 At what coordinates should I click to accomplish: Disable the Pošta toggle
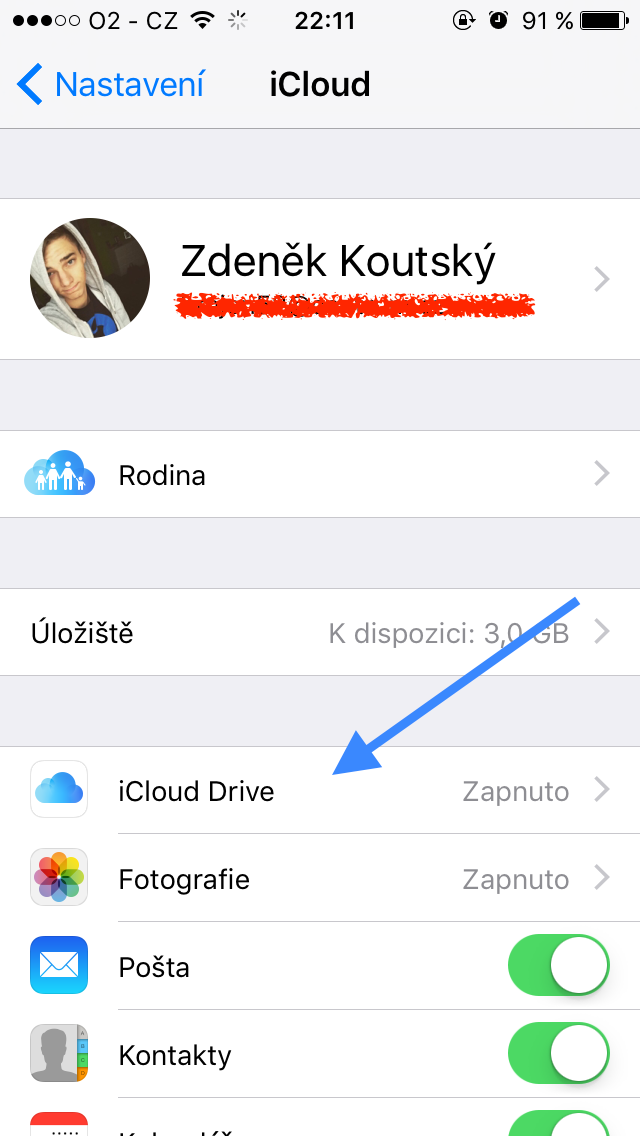click(558, 967)
